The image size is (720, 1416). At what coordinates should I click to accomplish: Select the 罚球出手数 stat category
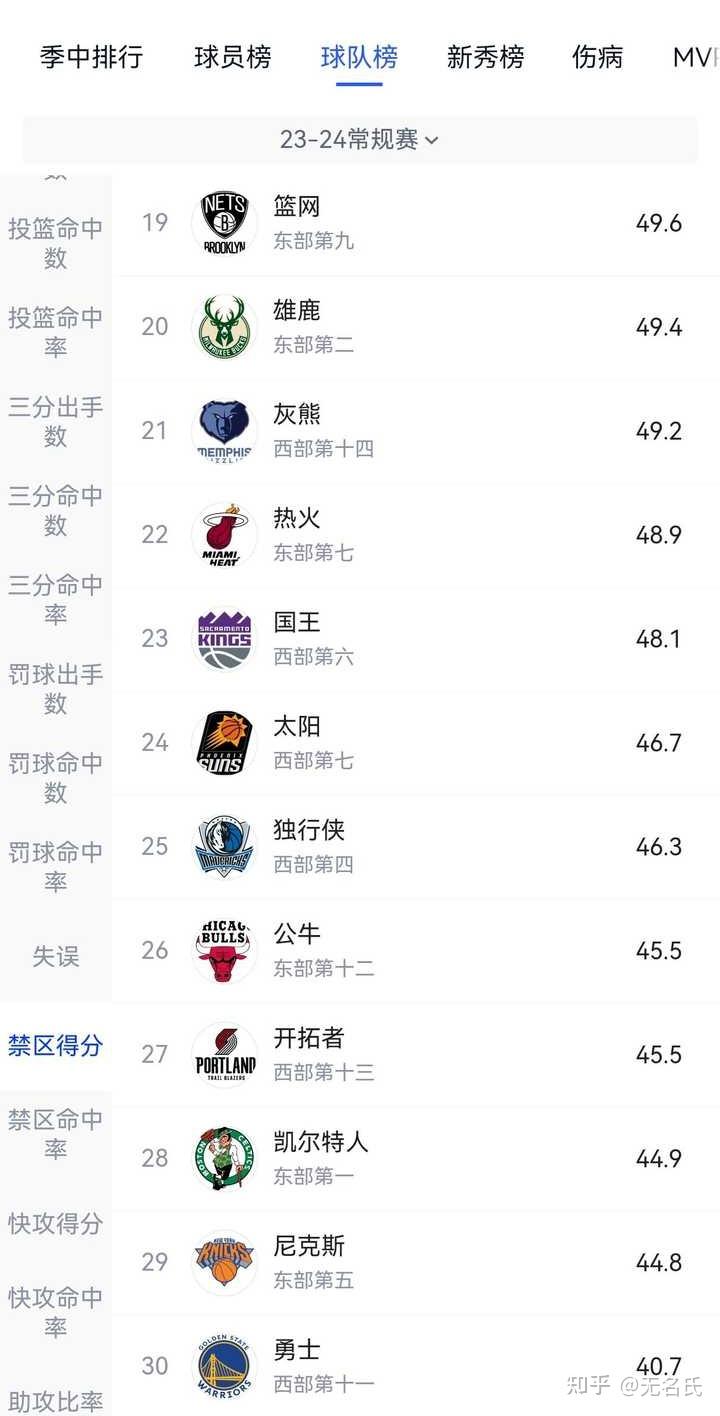pyautogui.click(x=55, y=689)
